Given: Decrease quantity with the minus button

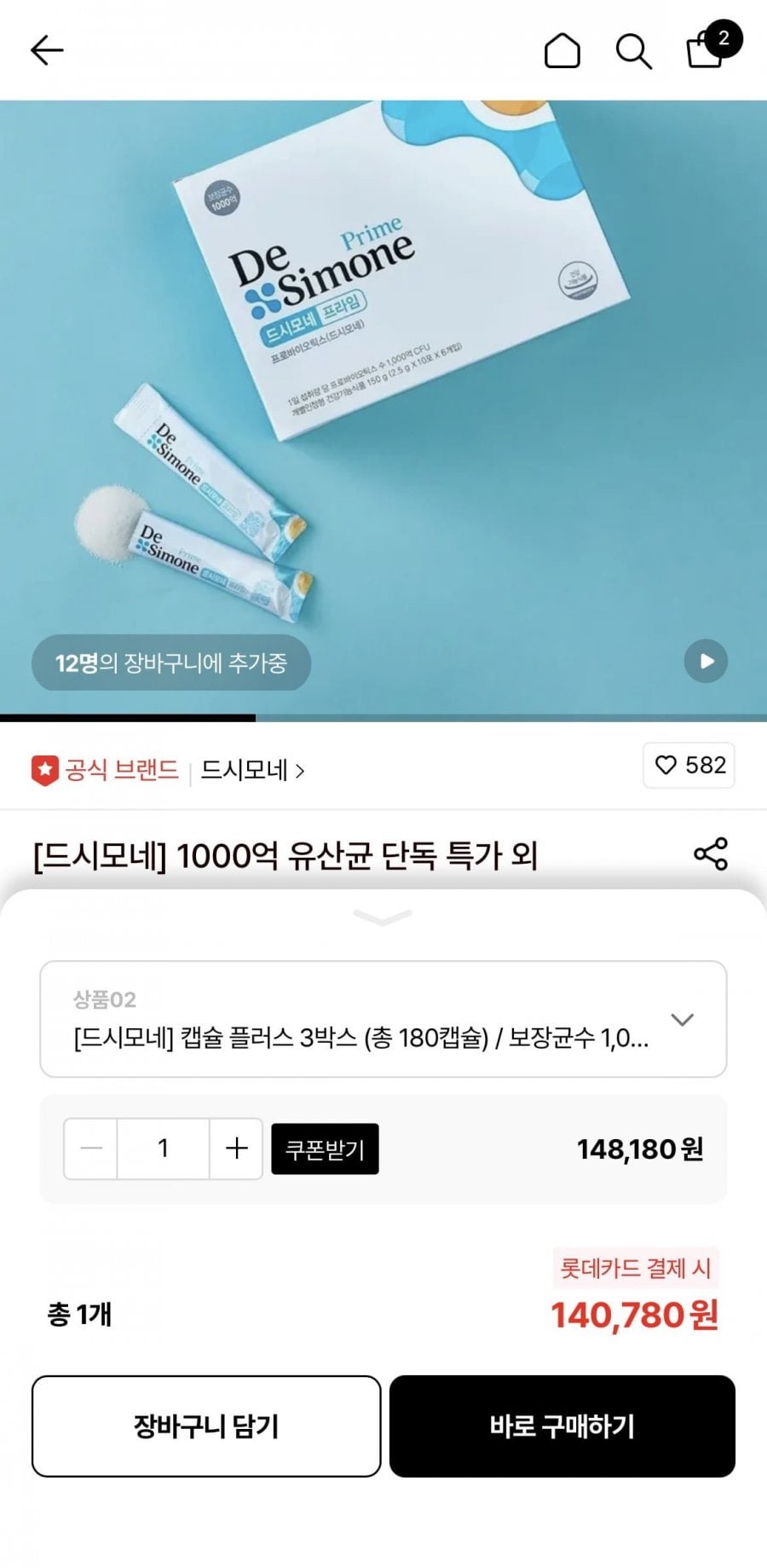Looking at the screenshot, I should 91,1149.
